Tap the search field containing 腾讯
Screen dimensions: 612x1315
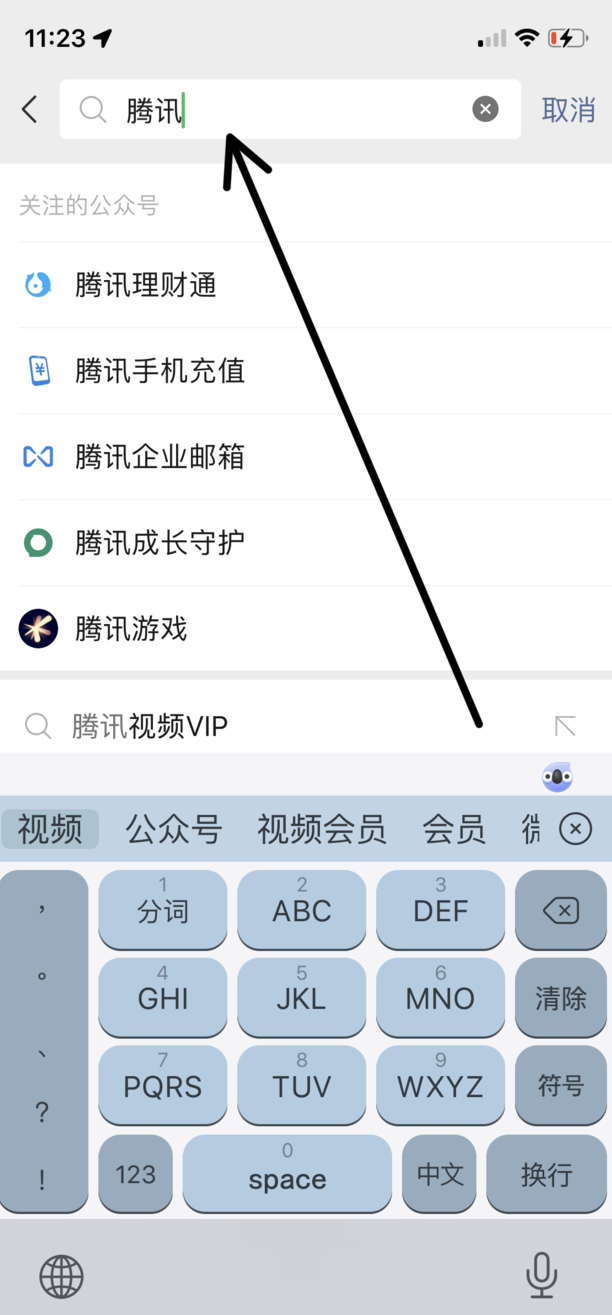[x=290, y=109]
